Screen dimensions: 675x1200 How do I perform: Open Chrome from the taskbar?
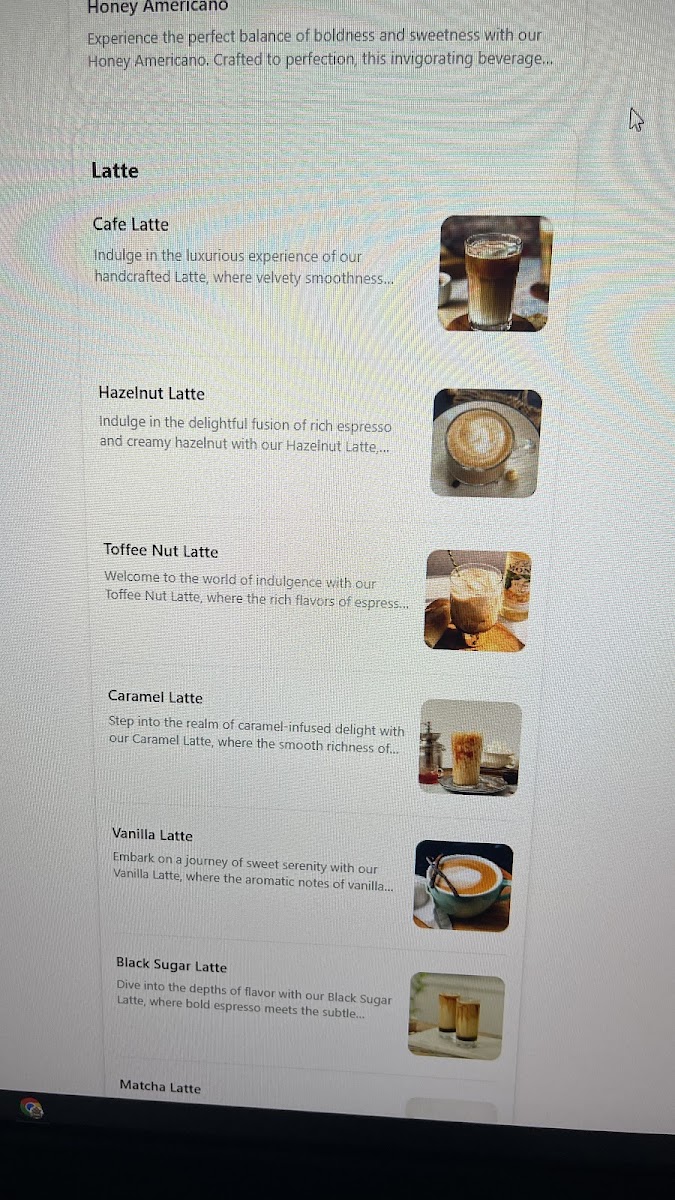point(32,1109)
